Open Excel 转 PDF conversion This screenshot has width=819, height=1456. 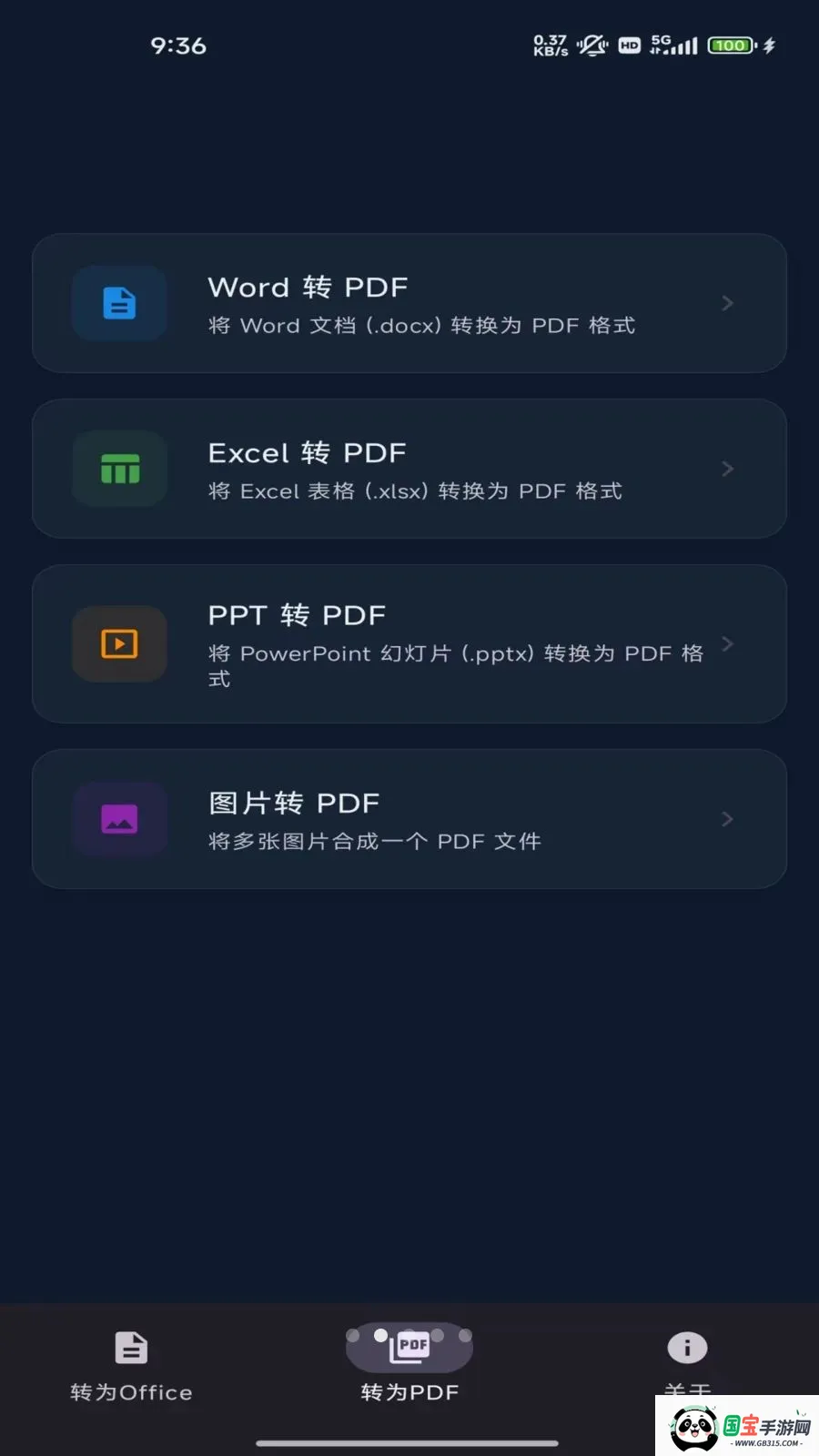pyautogui.click(x=409, y=469)
